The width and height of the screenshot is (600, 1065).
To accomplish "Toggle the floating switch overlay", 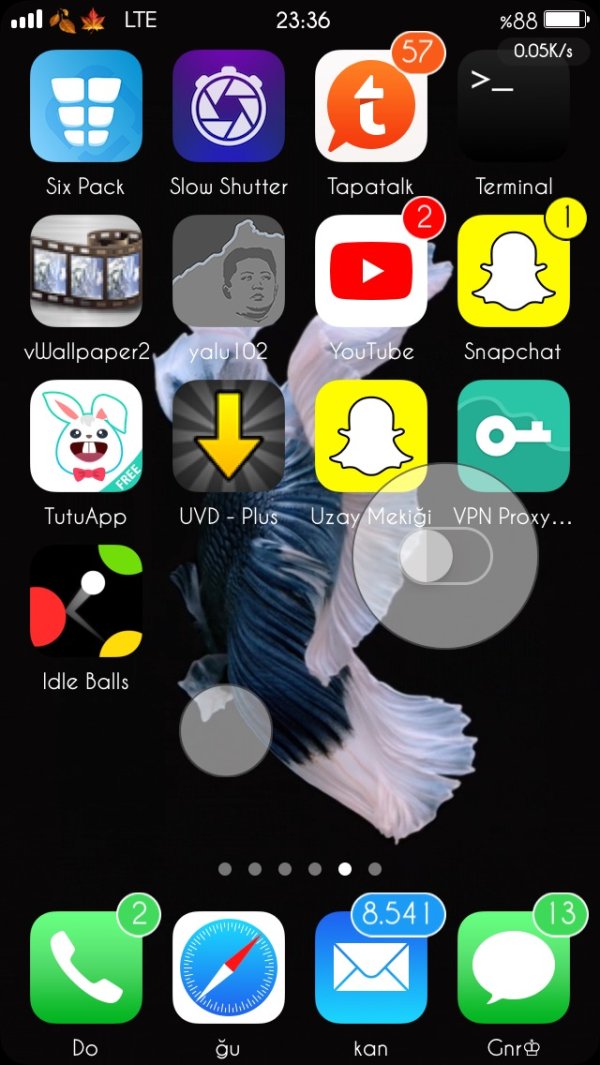I will coord(446,557).
